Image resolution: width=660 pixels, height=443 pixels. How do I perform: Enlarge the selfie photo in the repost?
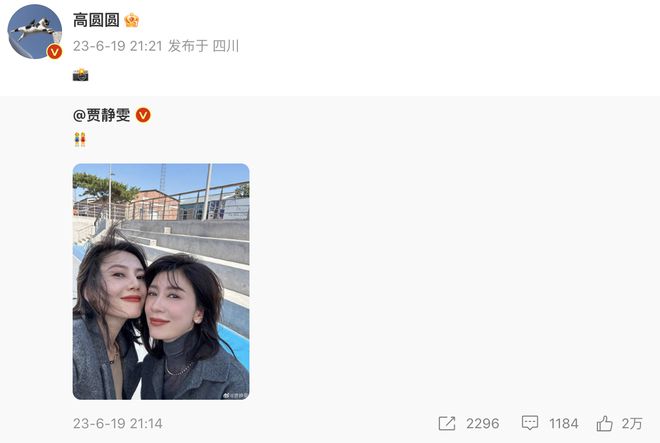(x=161, y=281)
